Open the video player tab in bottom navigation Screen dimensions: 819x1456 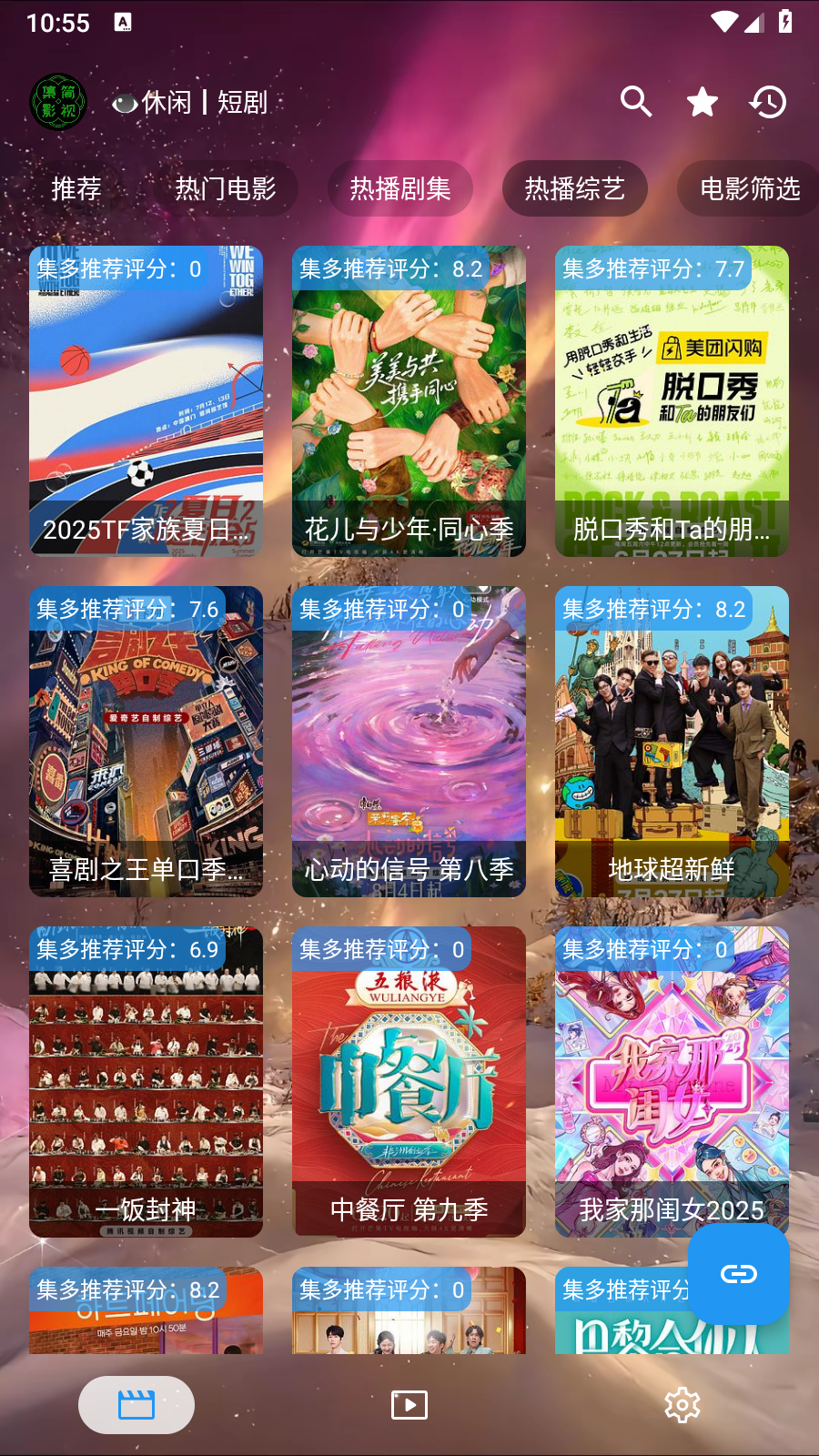[409, 1404]
